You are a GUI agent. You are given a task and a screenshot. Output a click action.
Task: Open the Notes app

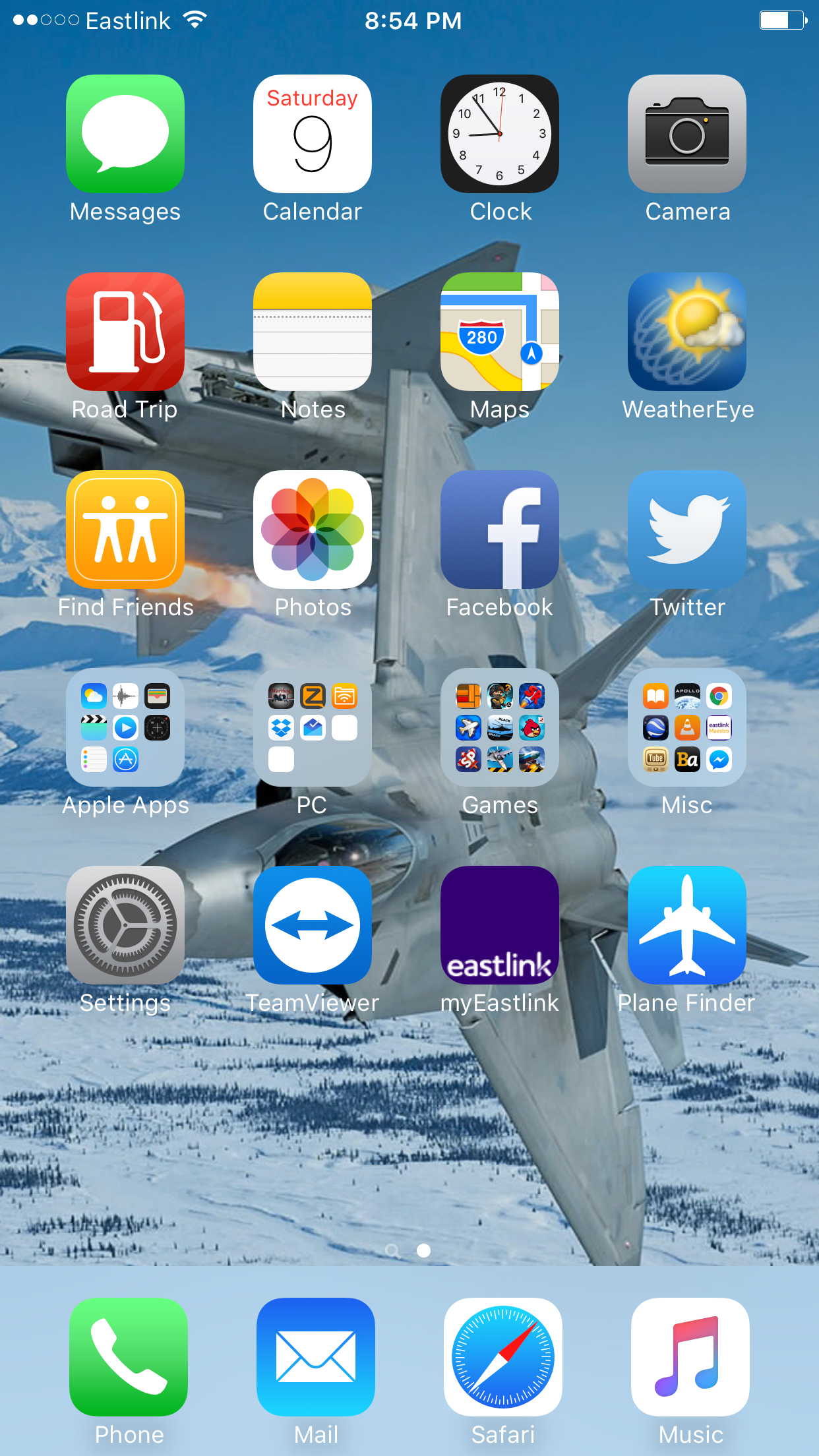(x=313, y=332)
